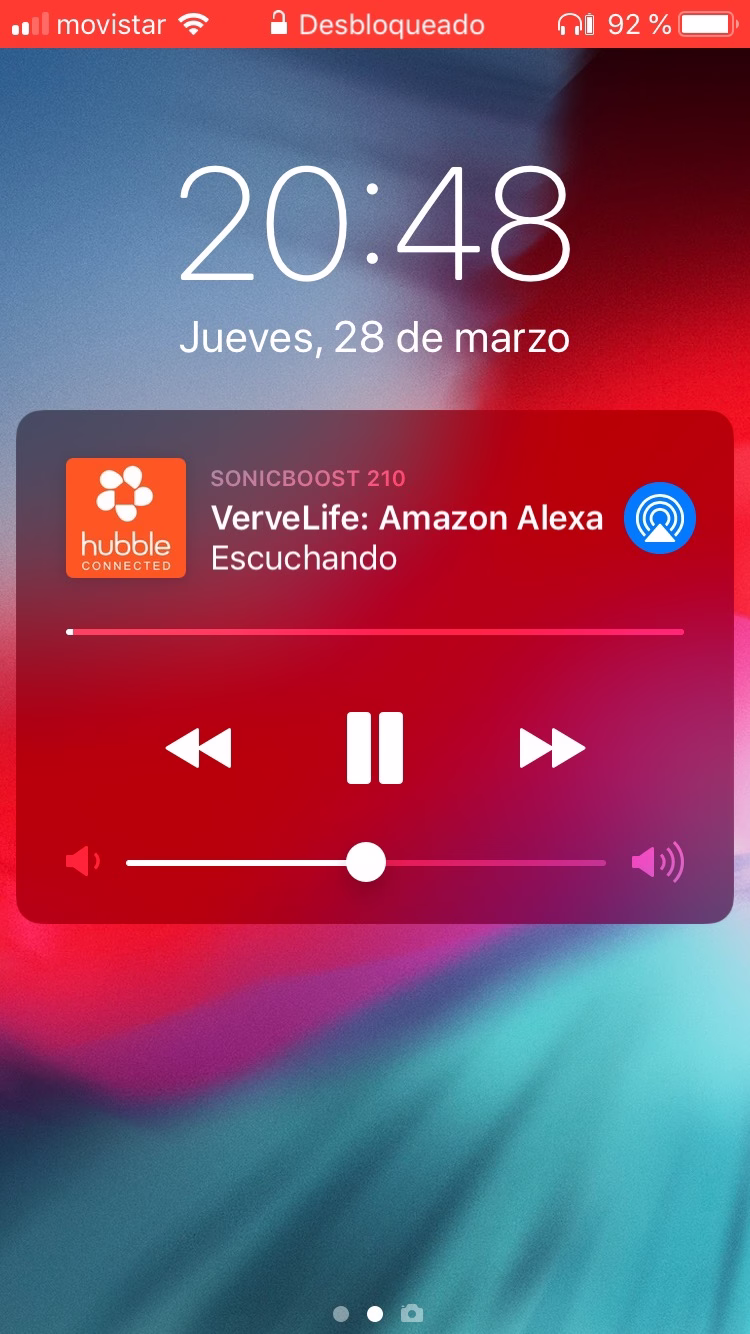
Task: Tap the volume slider to change volume
Action: click(x=366, y=862)
